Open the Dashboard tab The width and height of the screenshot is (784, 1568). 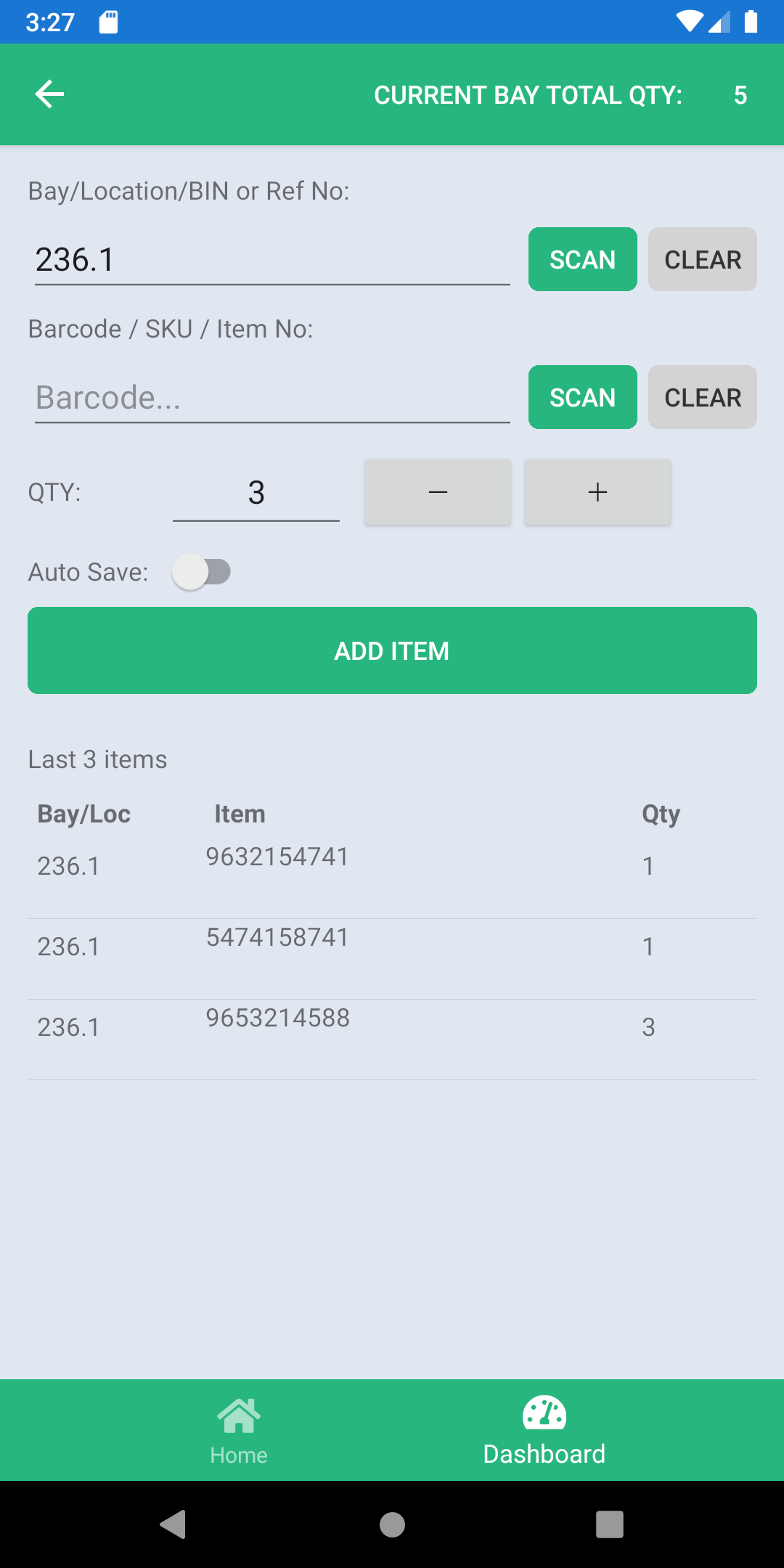544,1430
